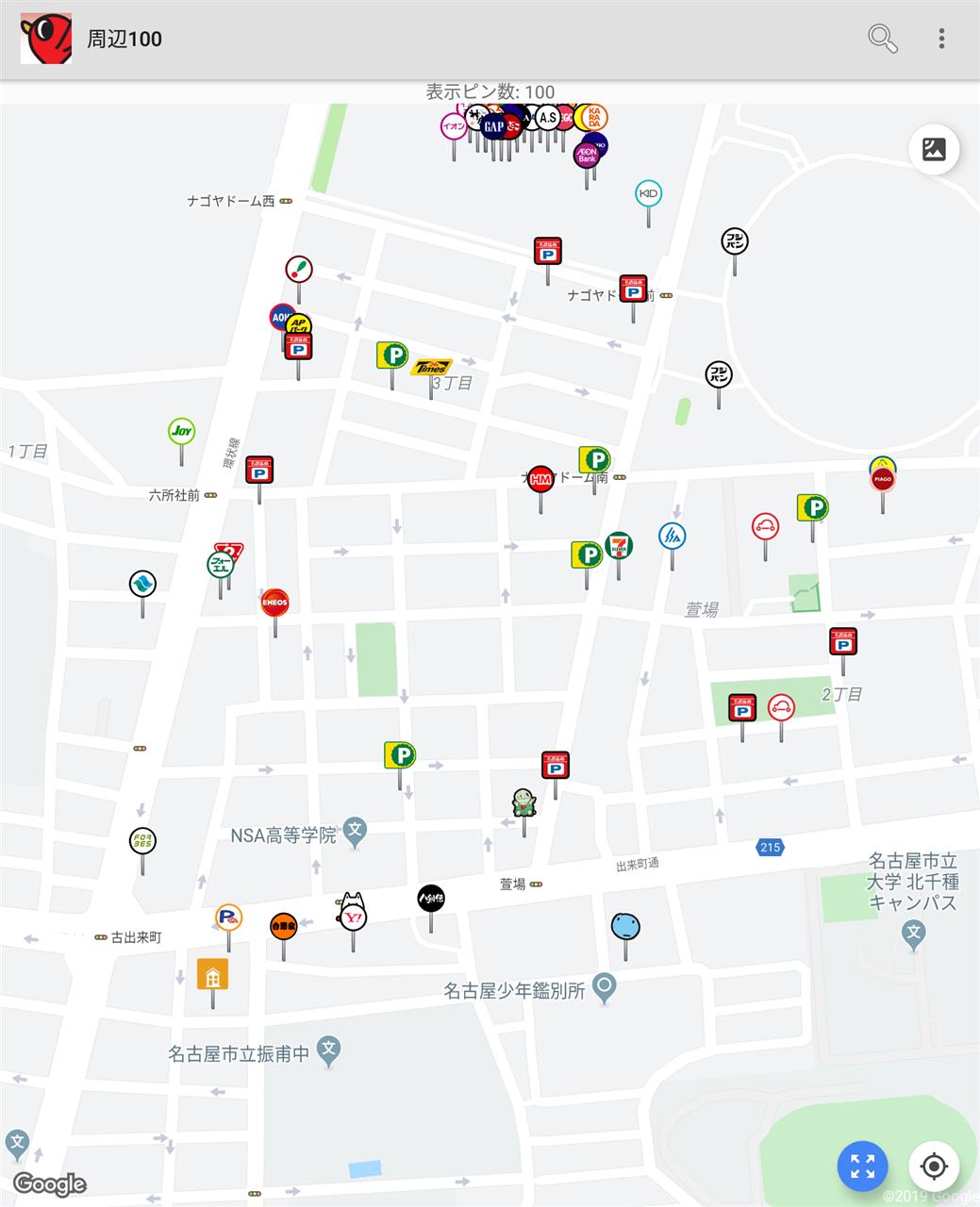Select the 7-Eleven store pin
980x1207 pixels.
tap(619, 545)
